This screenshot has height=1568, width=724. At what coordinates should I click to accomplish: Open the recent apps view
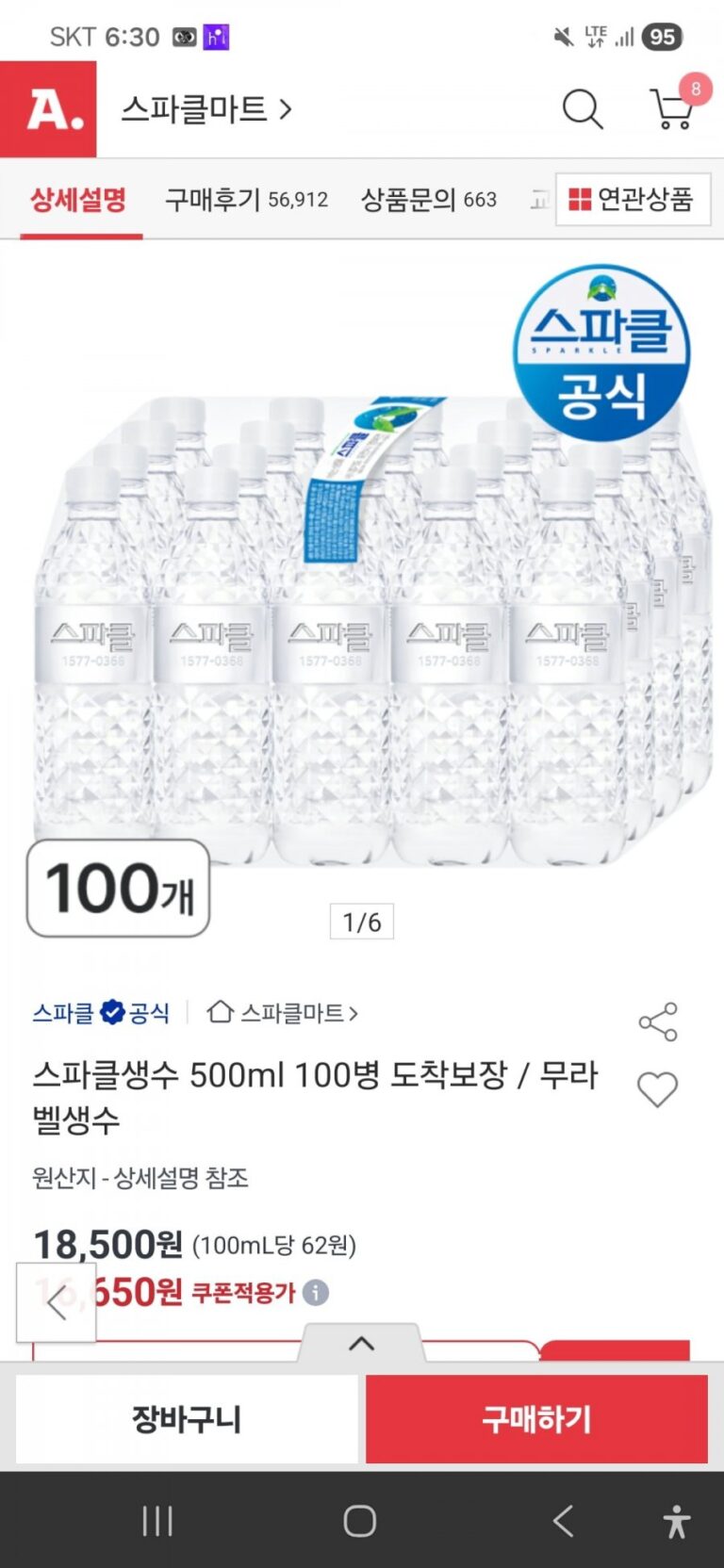click(157, 1521)
